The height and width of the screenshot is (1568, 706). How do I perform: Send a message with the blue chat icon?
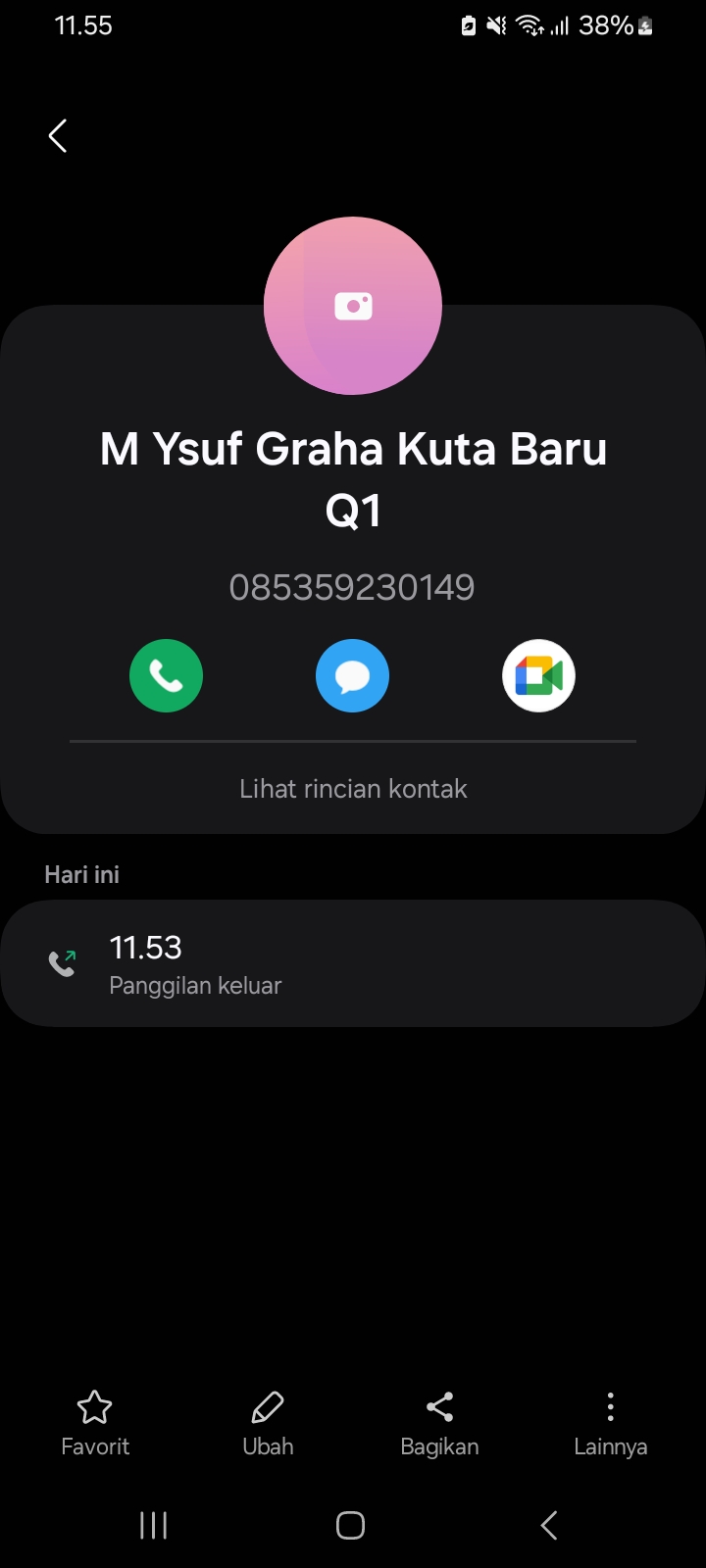click(352, 675)
